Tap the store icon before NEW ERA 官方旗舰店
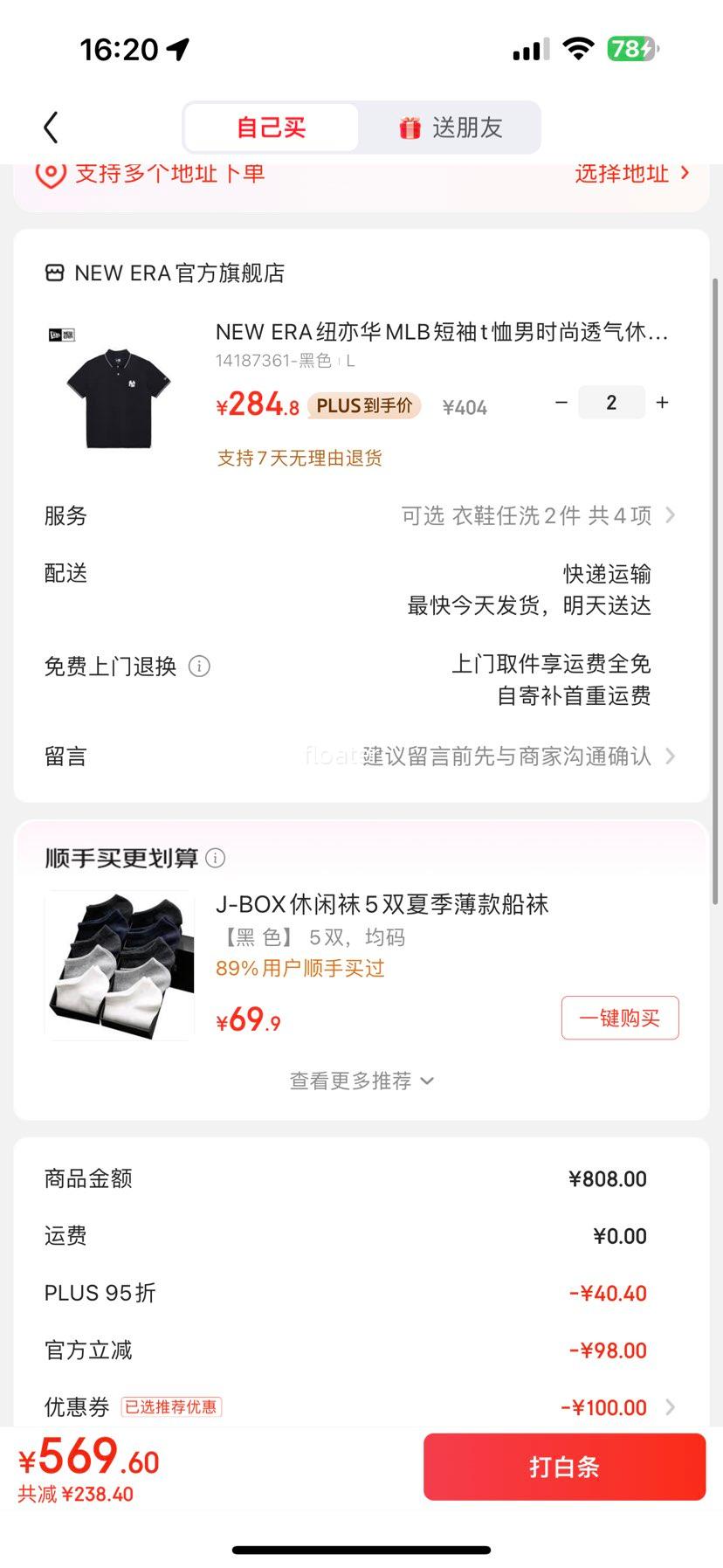This screenshot has width=723, height=1568. (54, 273)
